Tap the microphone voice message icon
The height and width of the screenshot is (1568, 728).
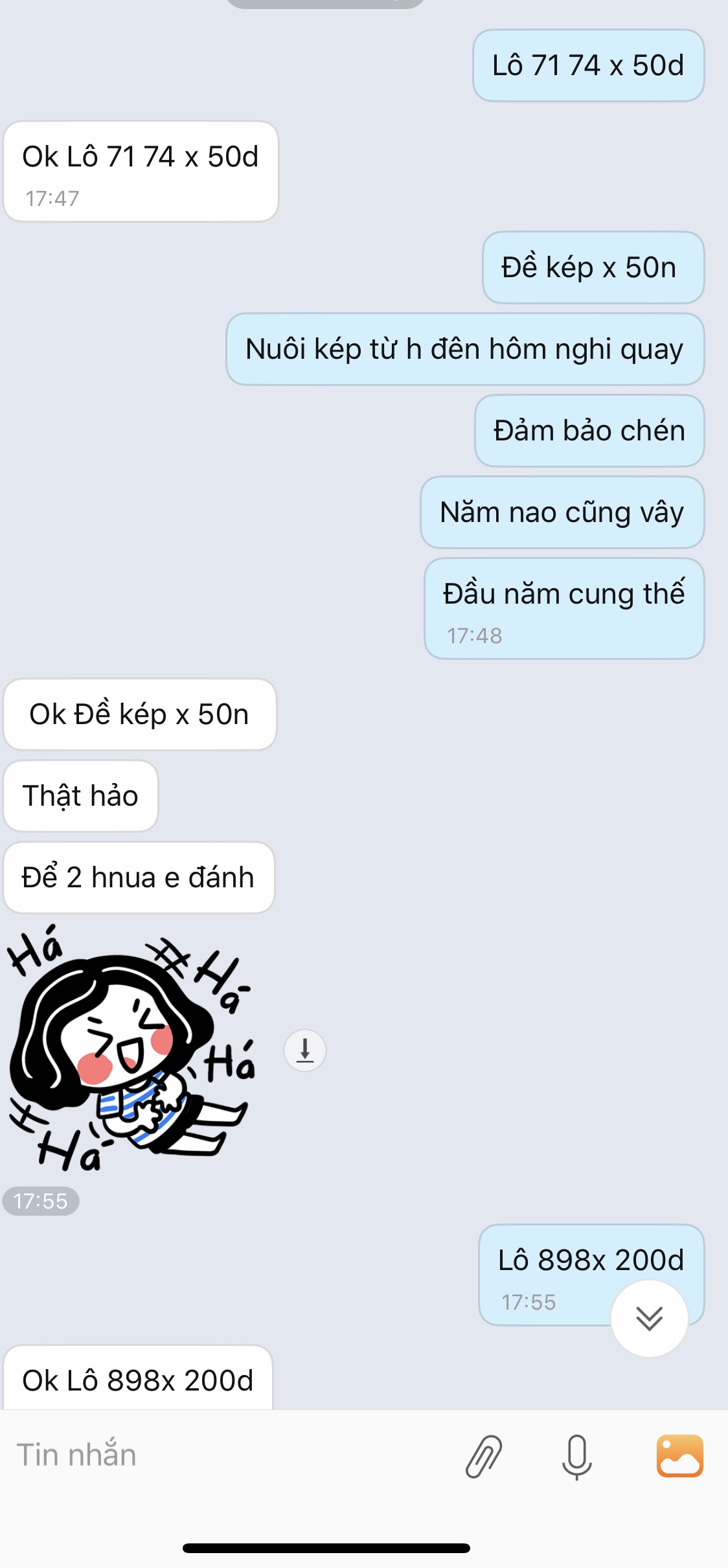coord(576,1457)
